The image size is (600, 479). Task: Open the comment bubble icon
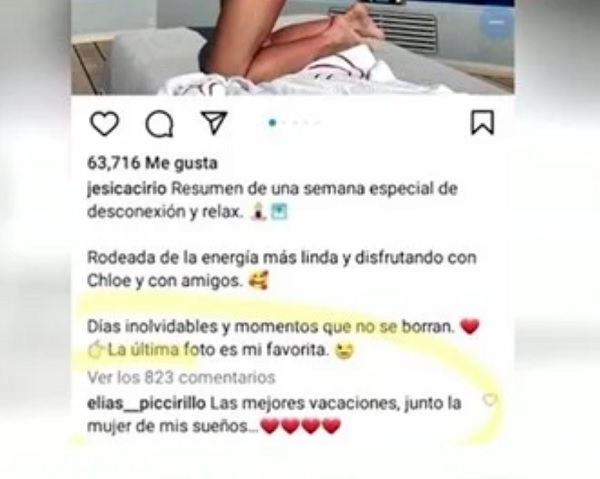click(159, 124)
